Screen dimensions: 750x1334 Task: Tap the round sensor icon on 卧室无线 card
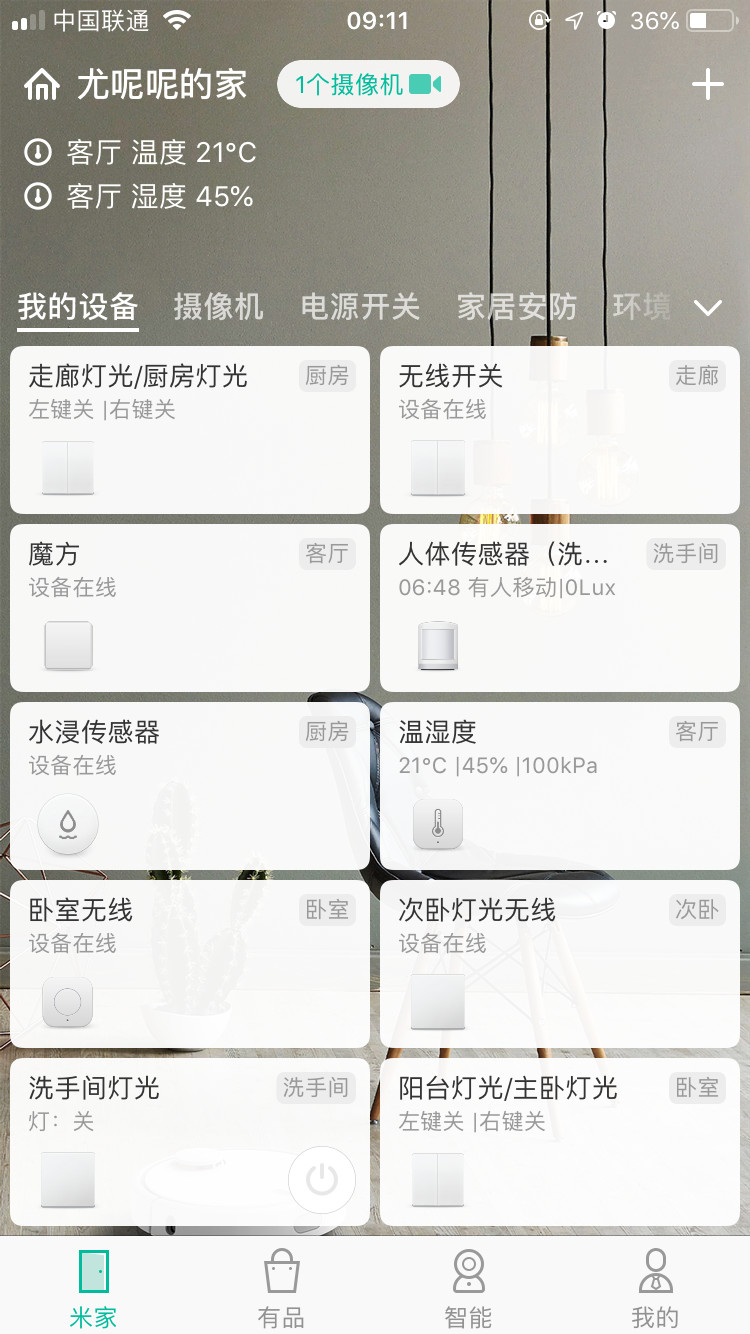pyautogui.click(x=67, y=1003)
